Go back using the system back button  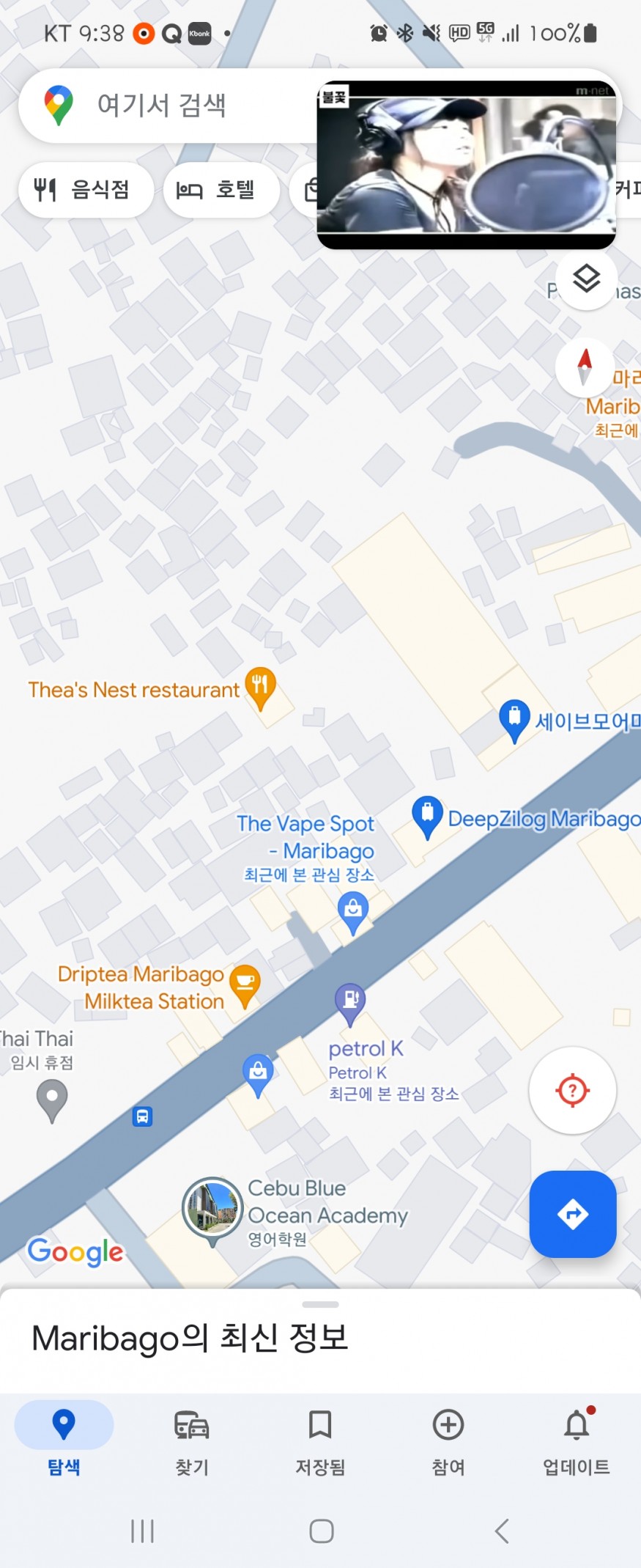tap(502, 1531)
